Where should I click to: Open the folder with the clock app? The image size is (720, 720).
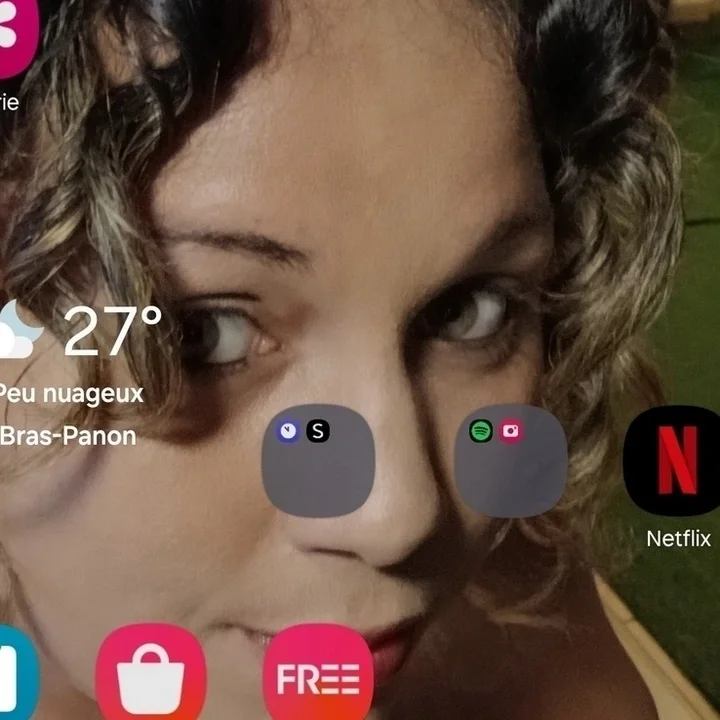tap(318, 461)
